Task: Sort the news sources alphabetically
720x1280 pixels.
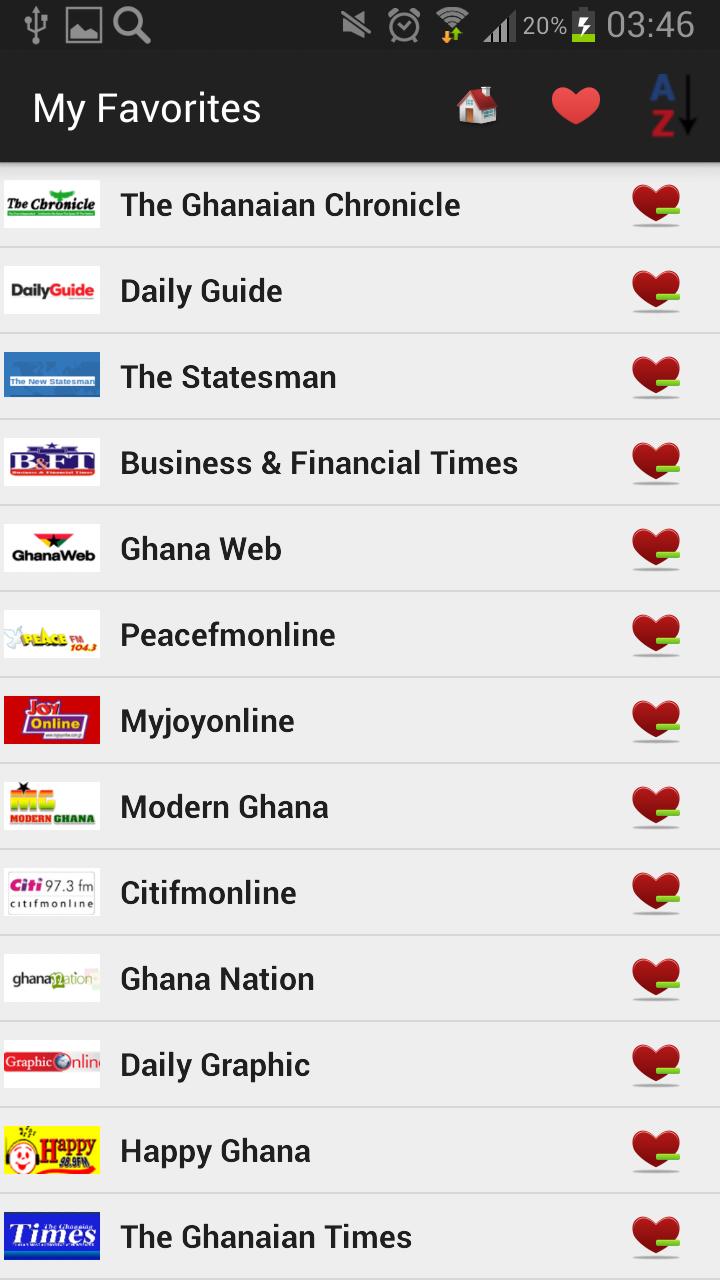Action: click(x=672, y=103)
